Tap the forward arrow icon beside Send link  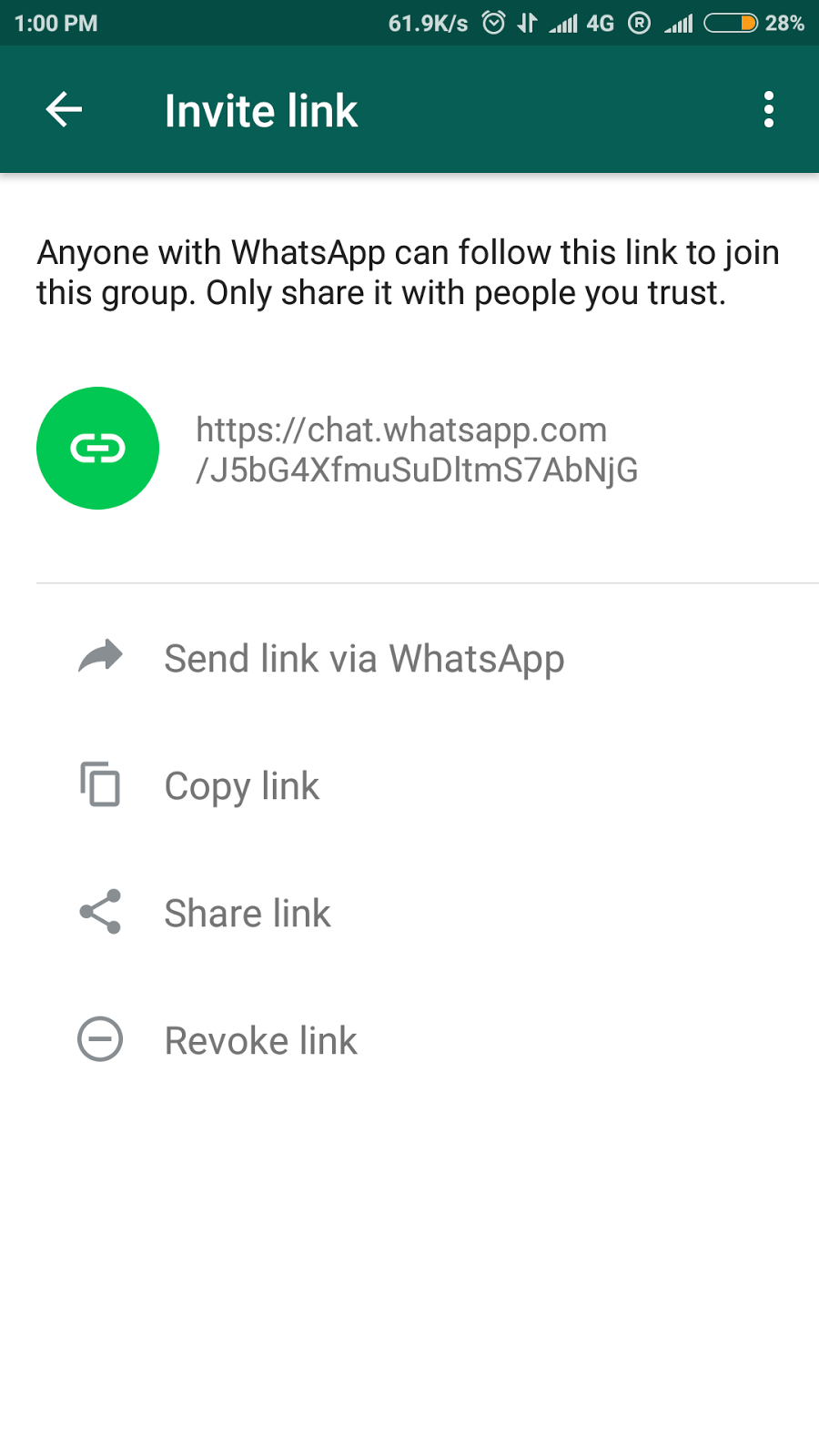(x=100, y=657)
